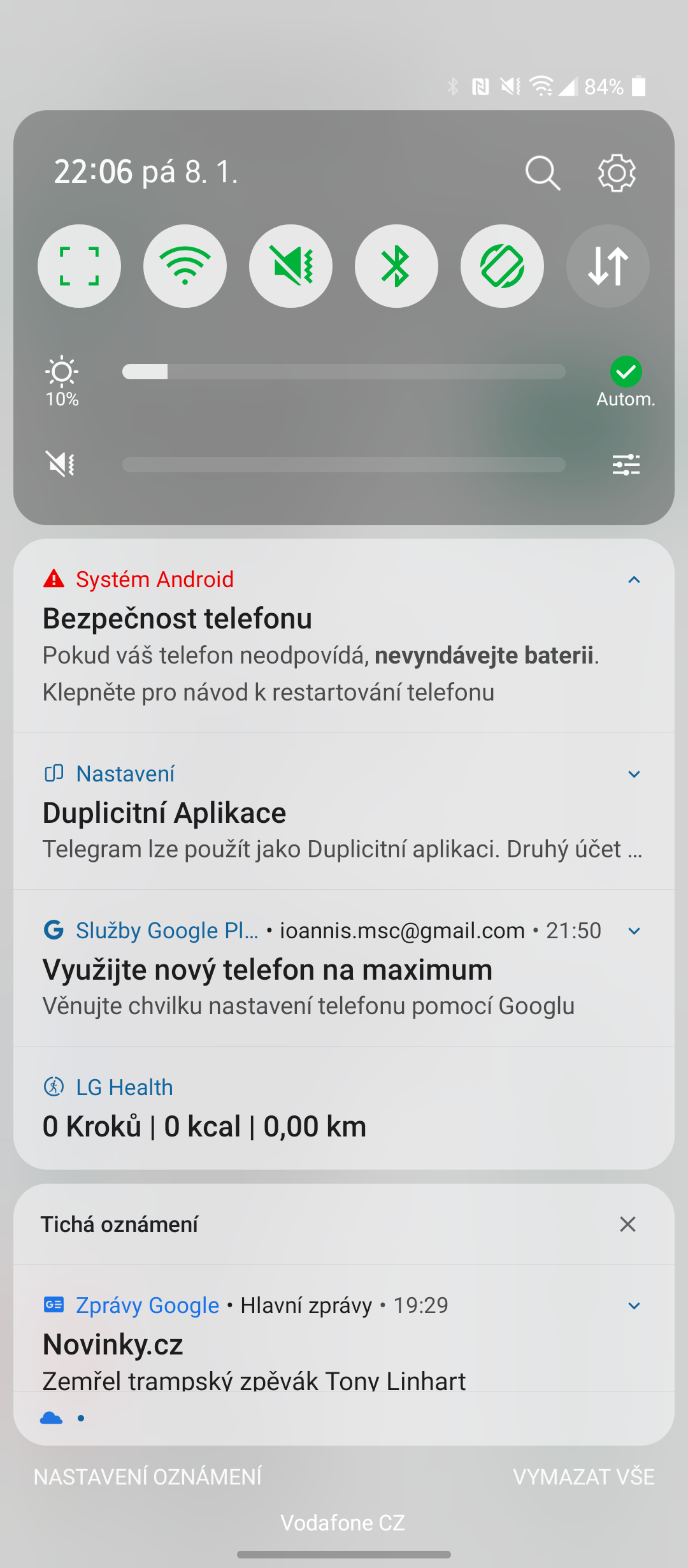Expand the Duplicitní Aplikace notification
688x1568 pixels.
634,774
